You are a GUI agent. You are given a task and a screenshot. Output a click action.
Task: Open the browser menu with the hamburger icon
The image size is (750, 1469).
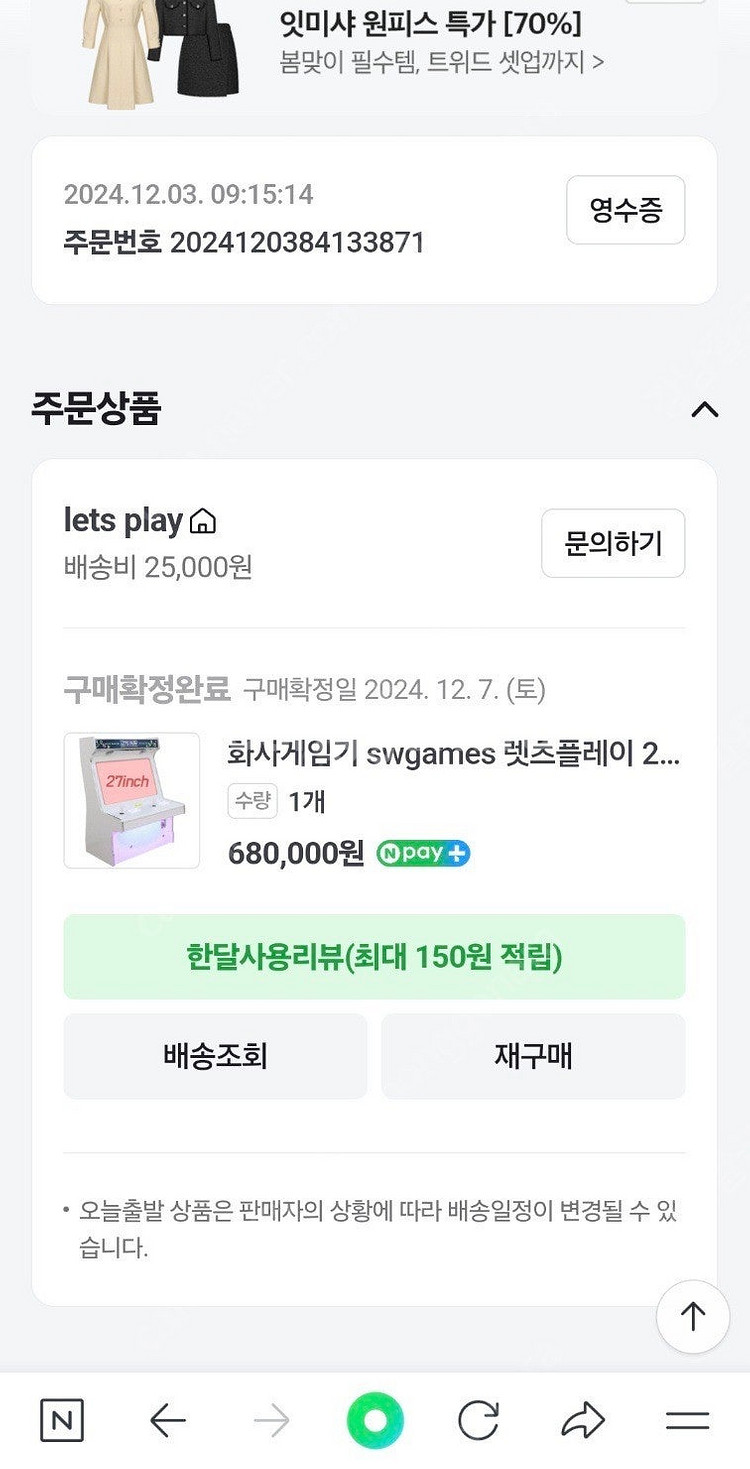click(x=686, y=1418)
